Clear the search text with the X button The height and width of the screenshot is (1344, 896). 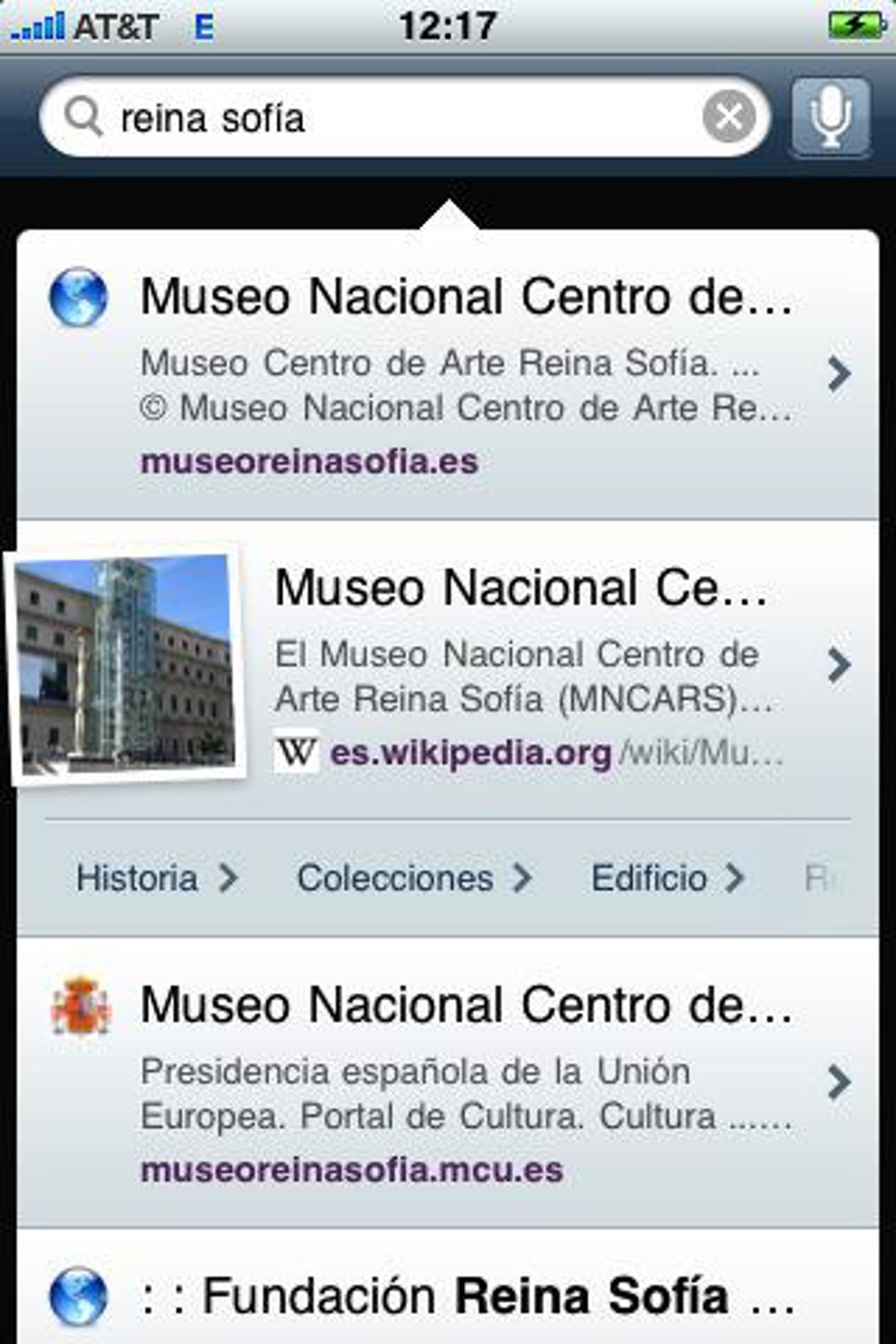[x=729, y=117]
